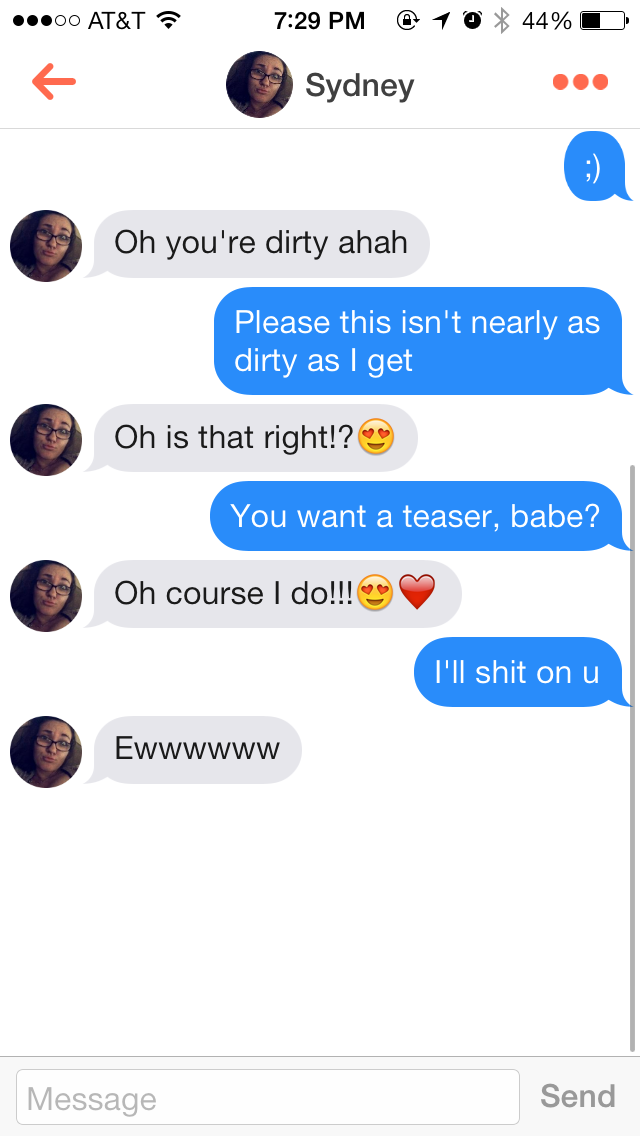Image resolution: width=640 pixels, height=1136 pixels.
Task: Focus the Message text field
Action: point(268,1097)
